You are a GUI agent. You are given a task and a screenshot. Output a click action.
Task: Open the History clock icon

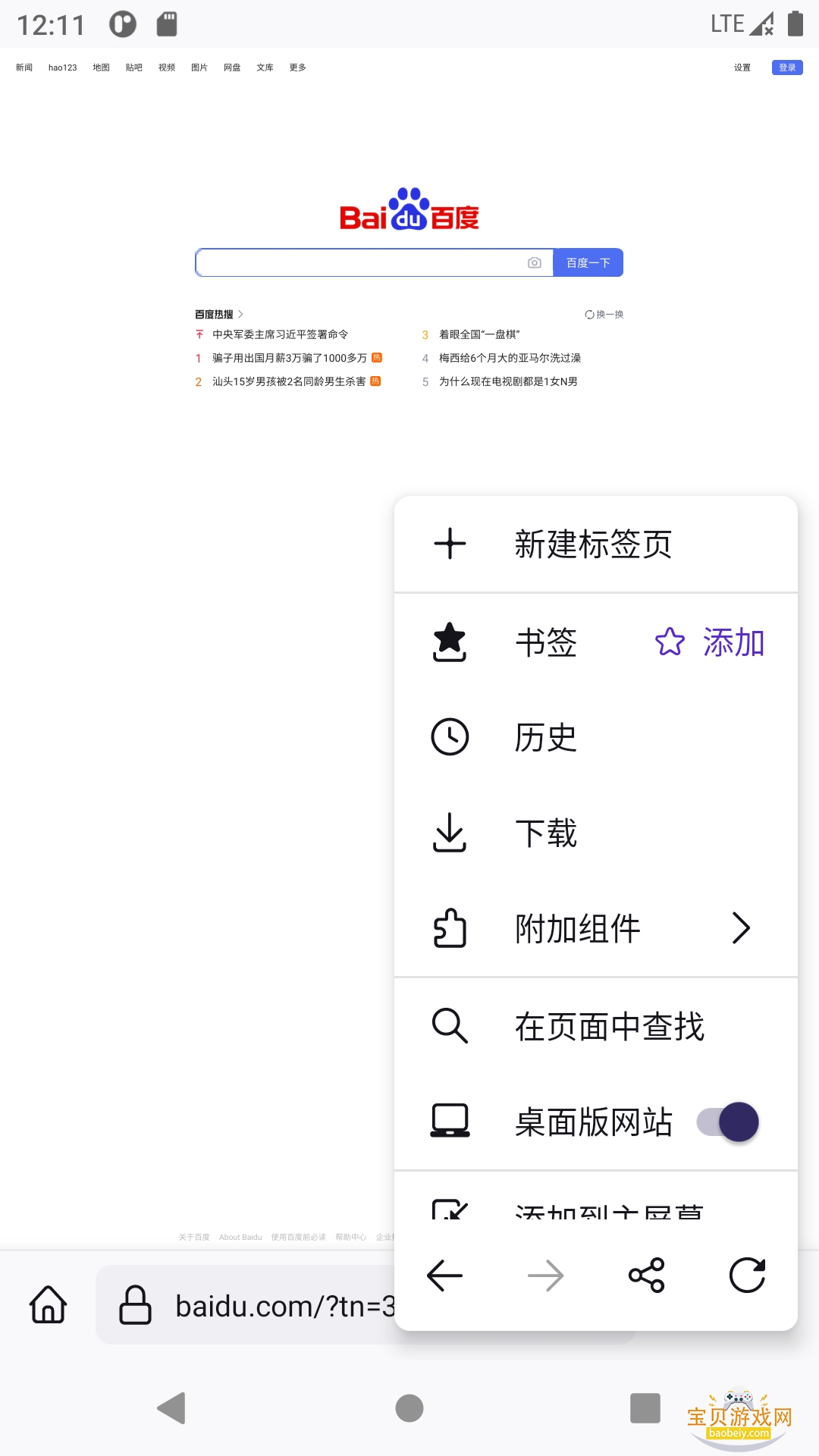[x=449, y=736]
